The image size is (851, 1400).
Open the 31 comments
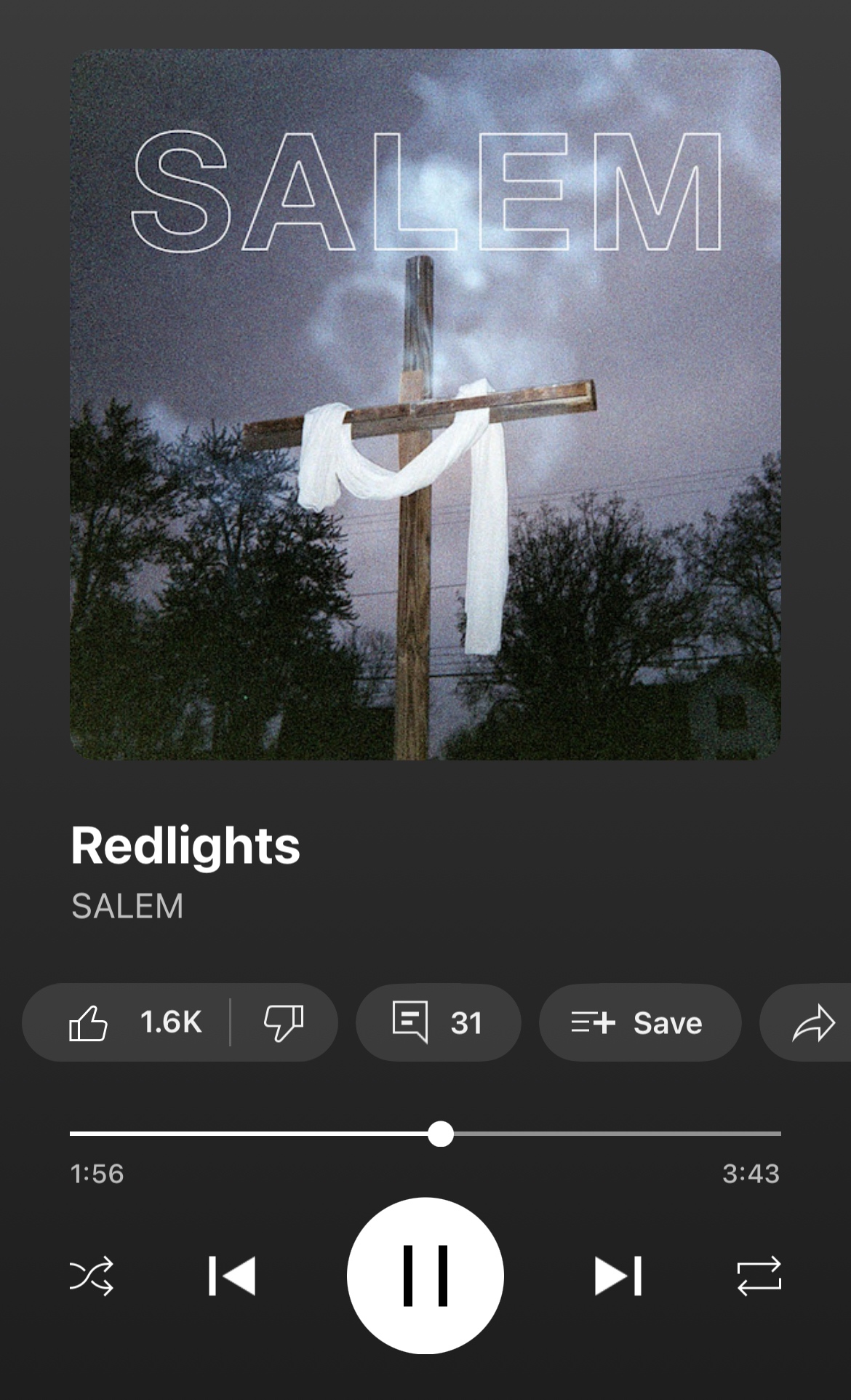tap(438, 1022)
